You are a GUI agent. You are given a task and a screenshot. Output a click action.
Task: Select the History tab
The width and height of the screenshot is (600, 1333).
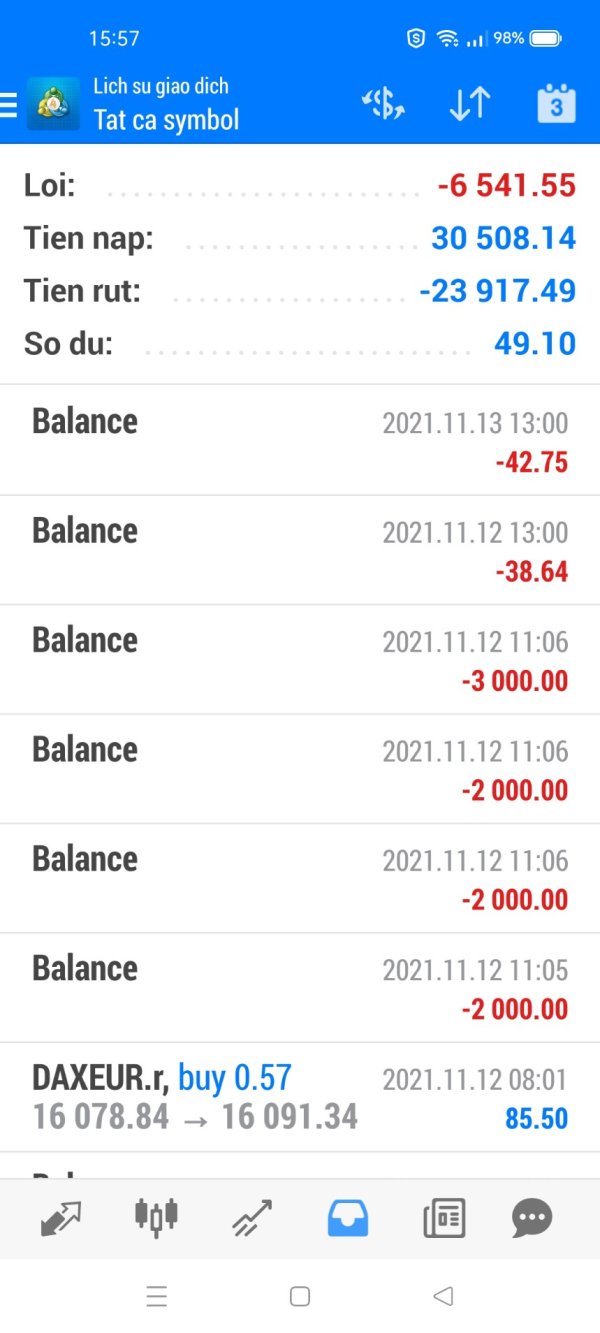[347, 1218]
